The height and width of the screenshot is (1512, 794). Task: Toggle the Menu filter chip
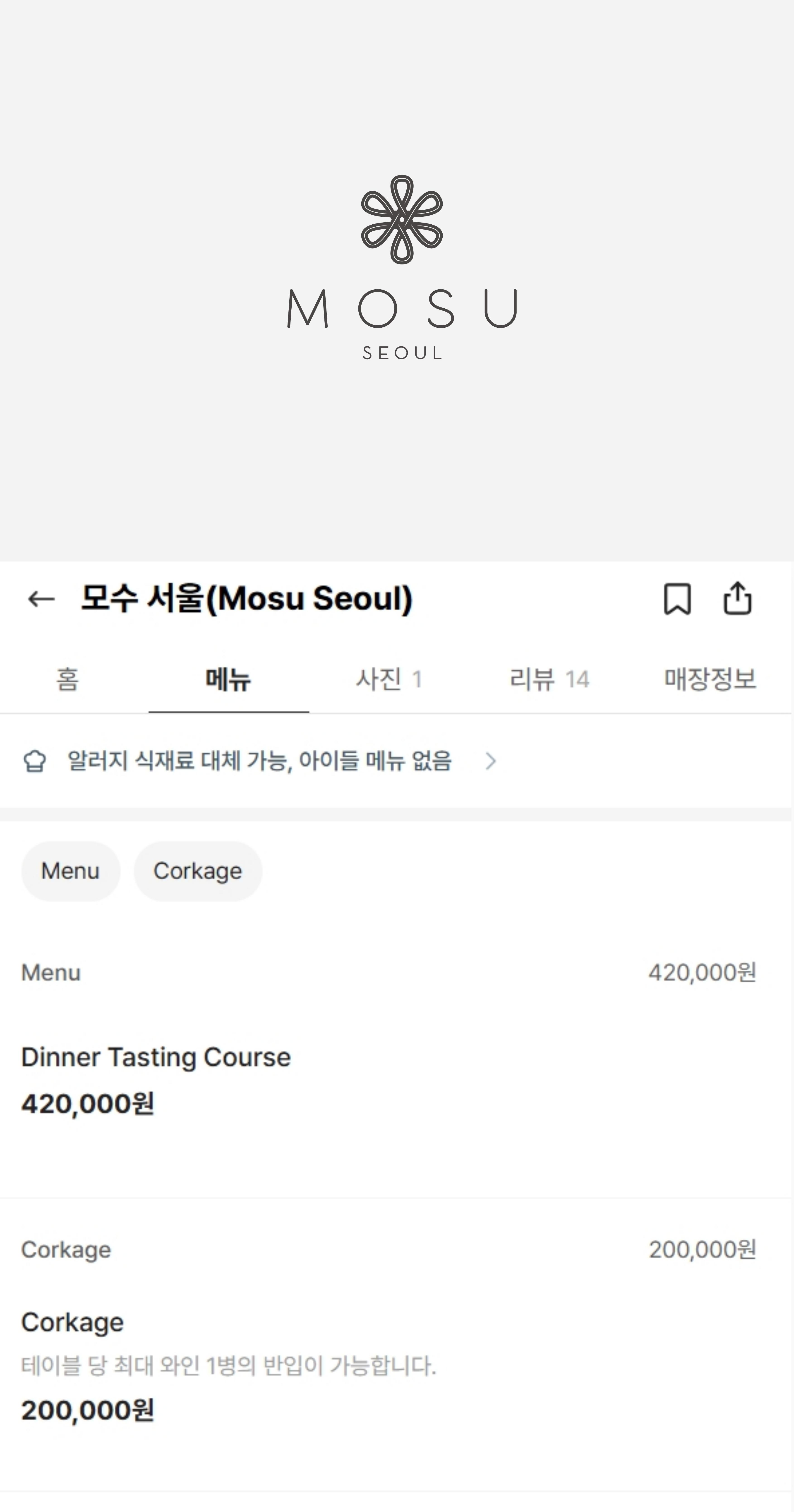(x=70, y=871)
